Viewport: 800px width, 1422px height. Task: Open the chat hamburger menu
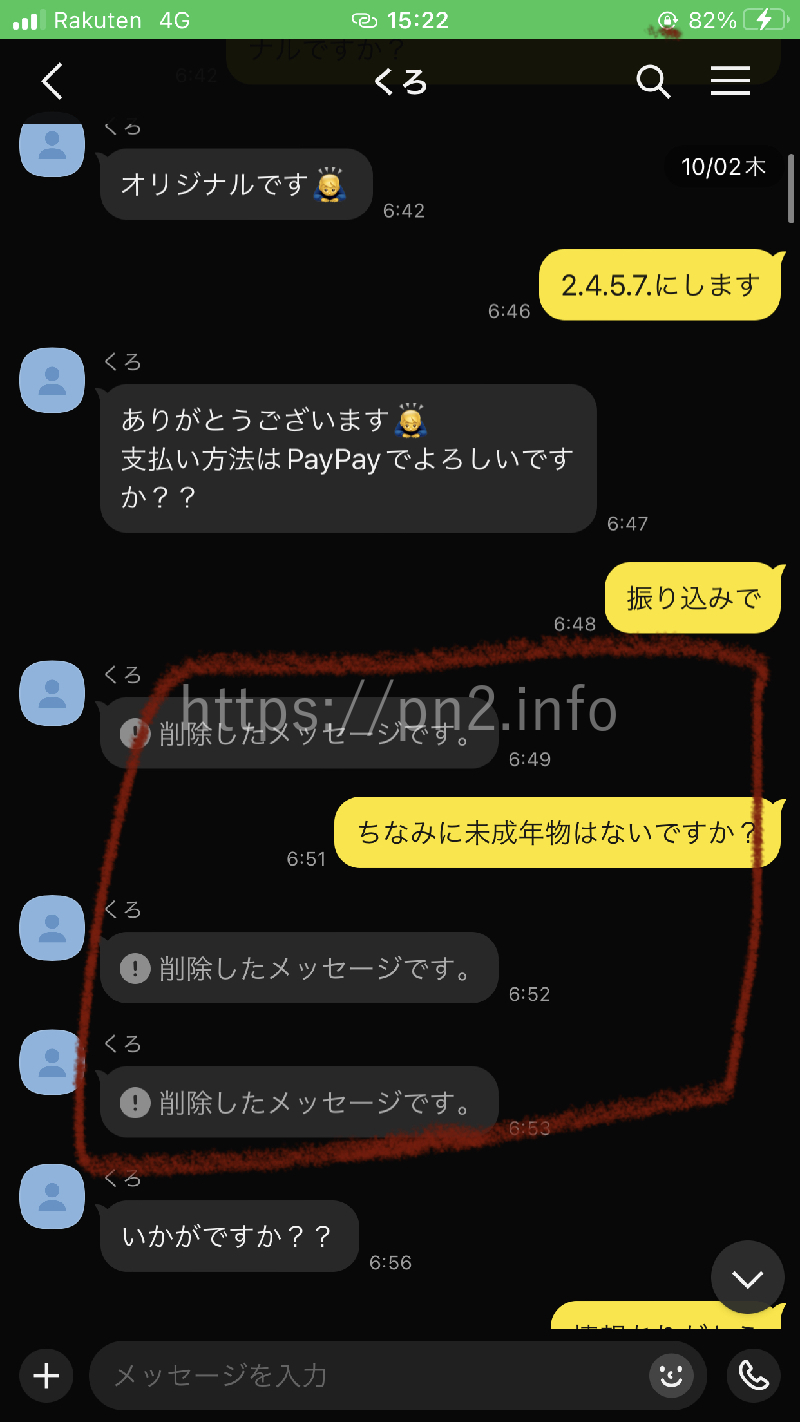click(x=730, y=82)
